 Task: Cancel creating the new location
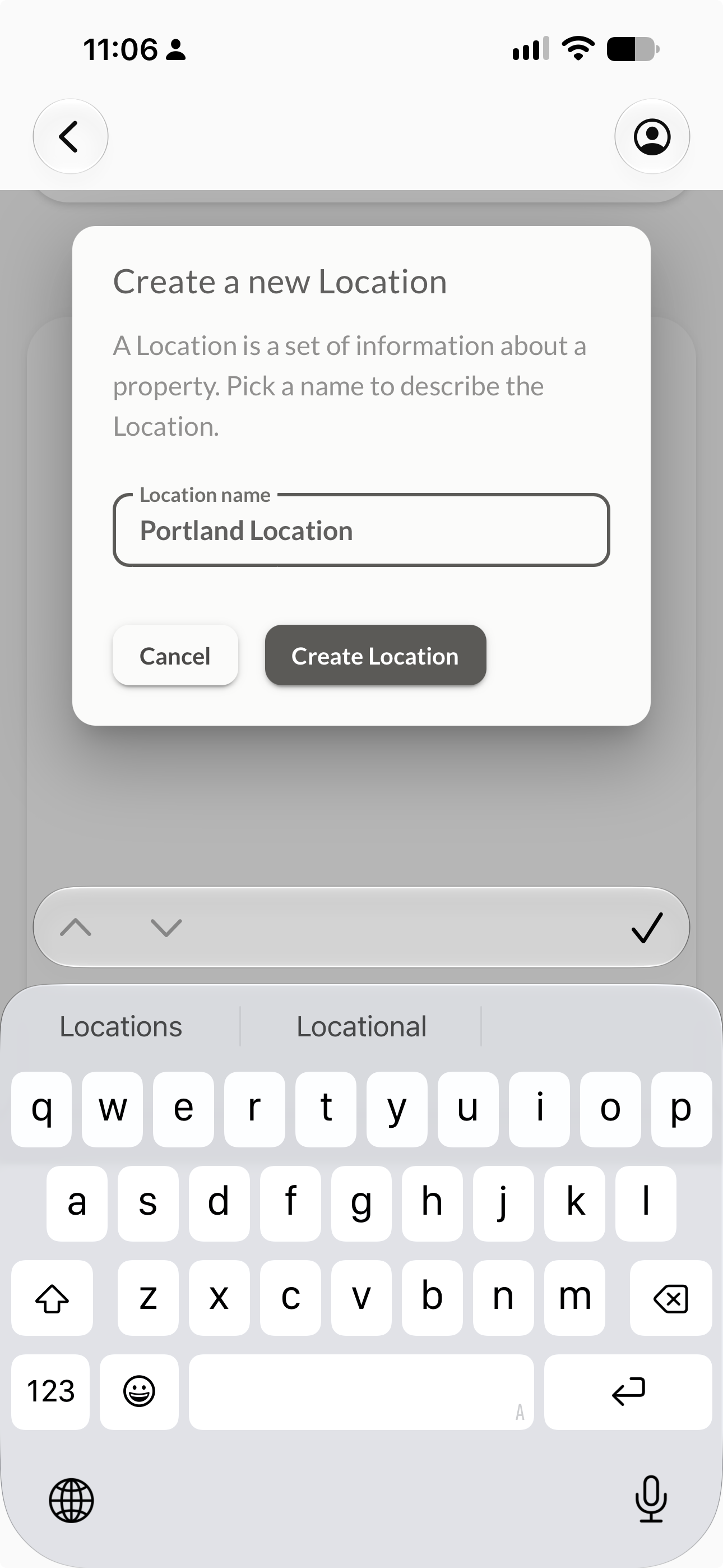[x=175, y=656]
